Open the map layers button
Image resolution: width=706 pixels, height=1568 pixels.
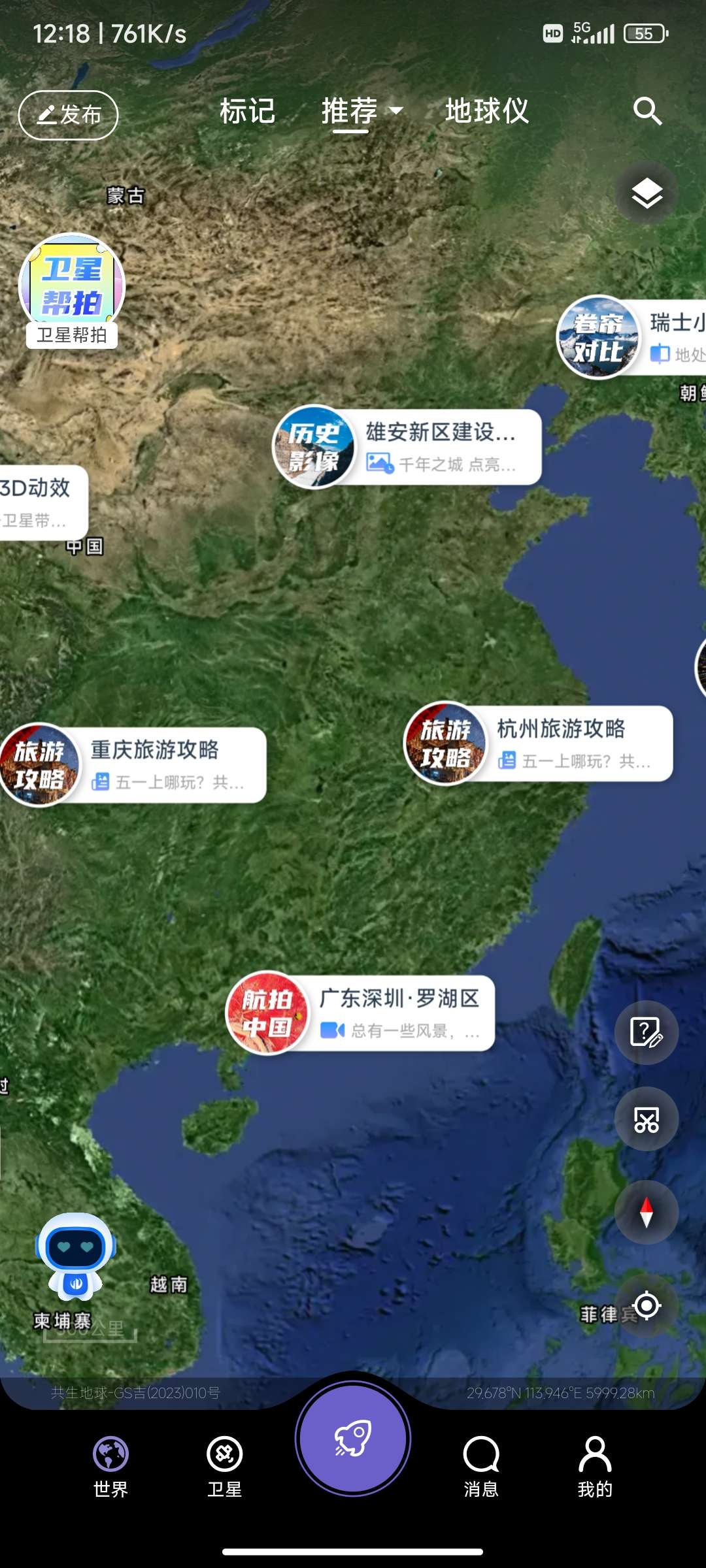[647, 193]
